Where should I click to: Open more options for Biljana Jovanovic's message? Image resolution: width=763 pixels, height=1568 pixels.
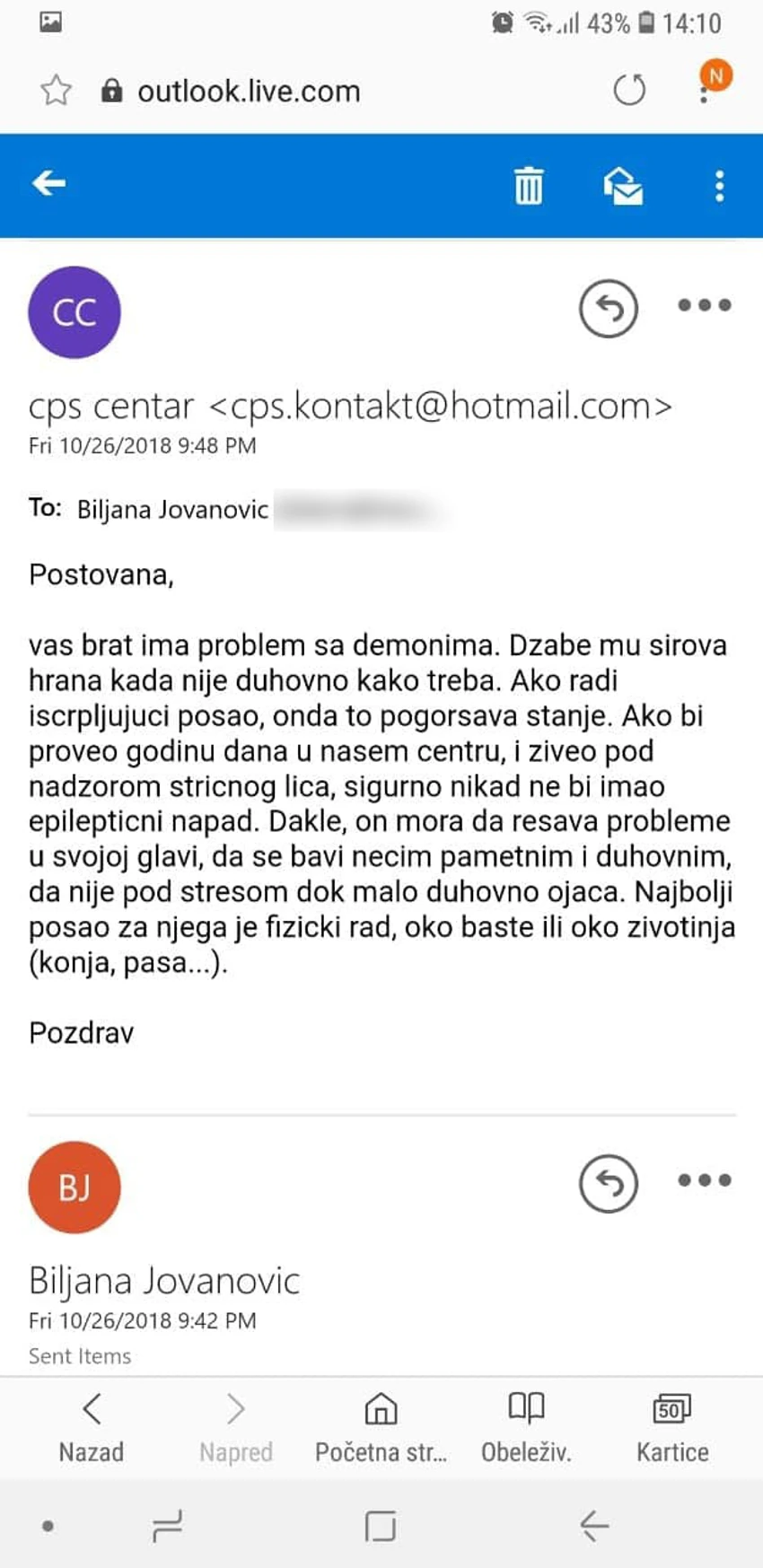(705, 1180)
